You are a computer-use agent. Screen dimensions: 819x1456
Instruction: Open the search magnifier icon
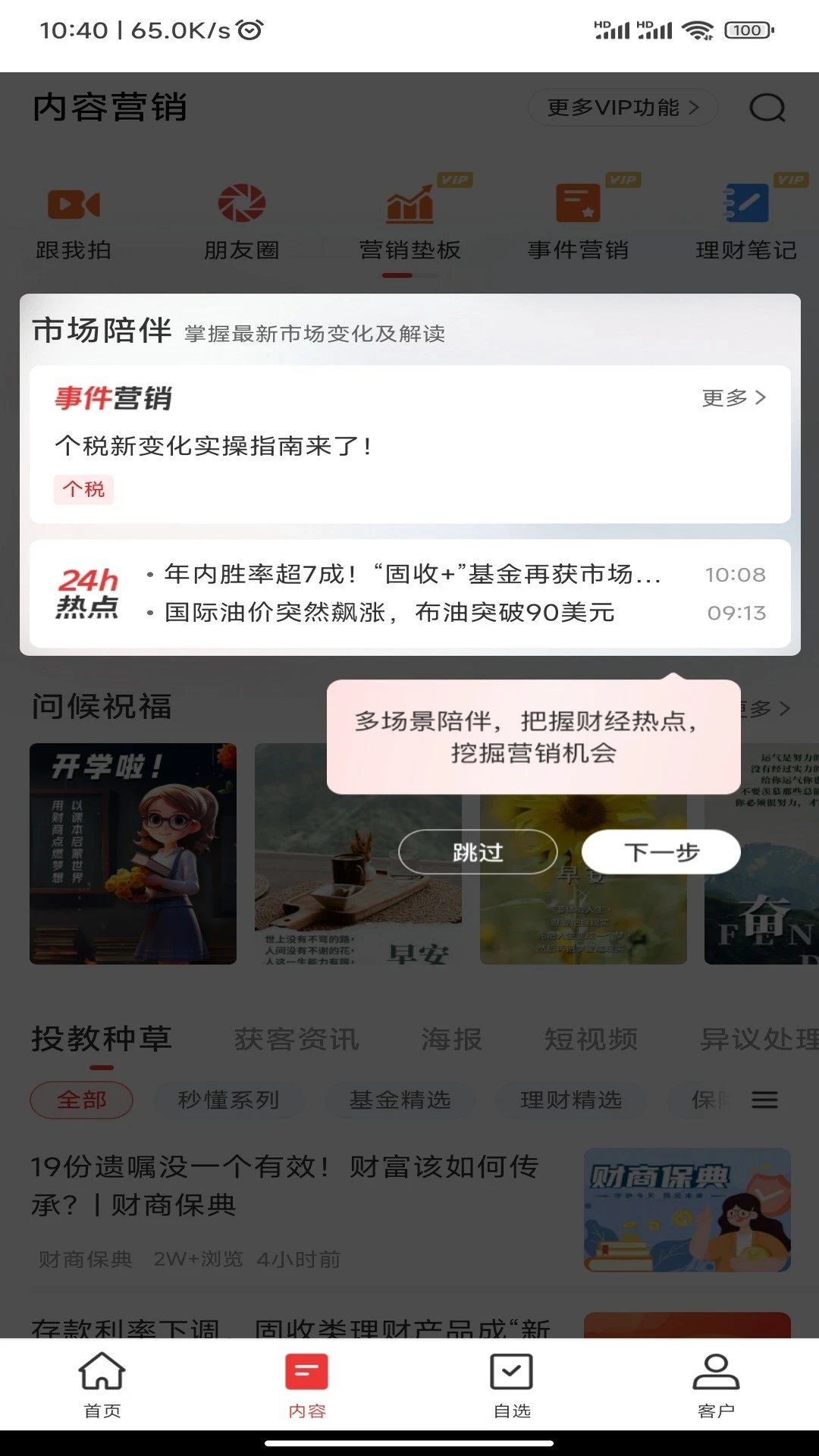point(768,108)
